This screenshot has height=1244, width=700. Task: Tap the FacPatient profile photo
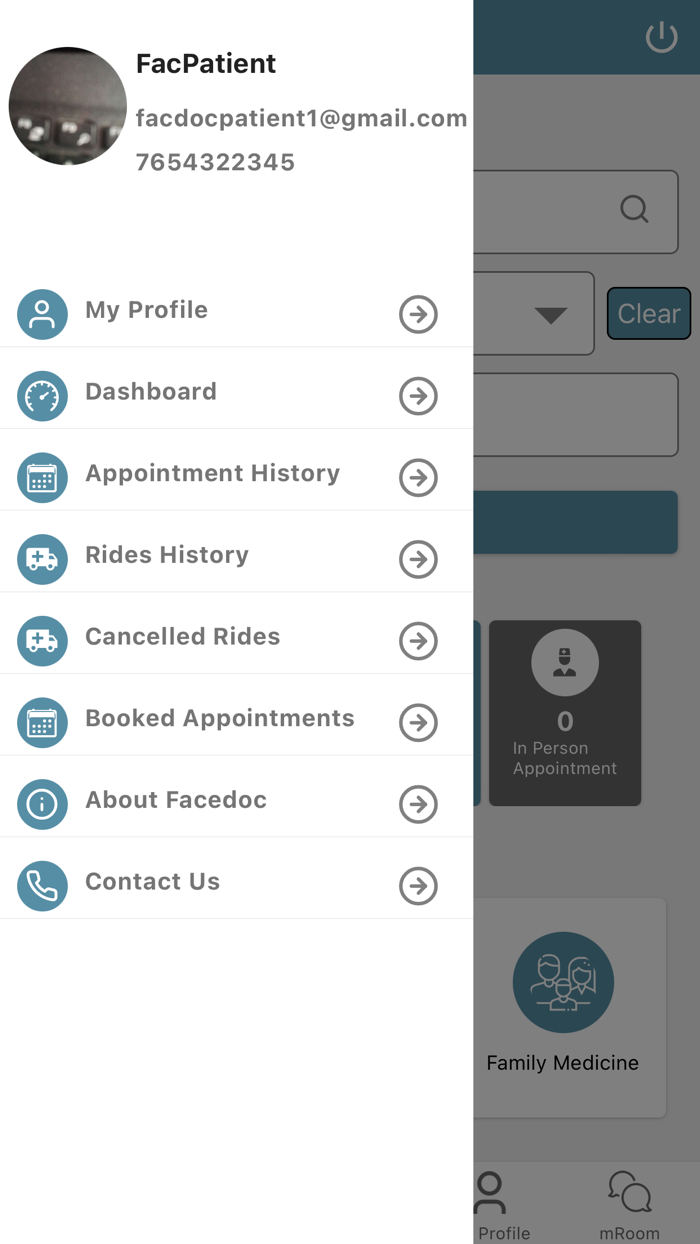[x=68, y=106]
